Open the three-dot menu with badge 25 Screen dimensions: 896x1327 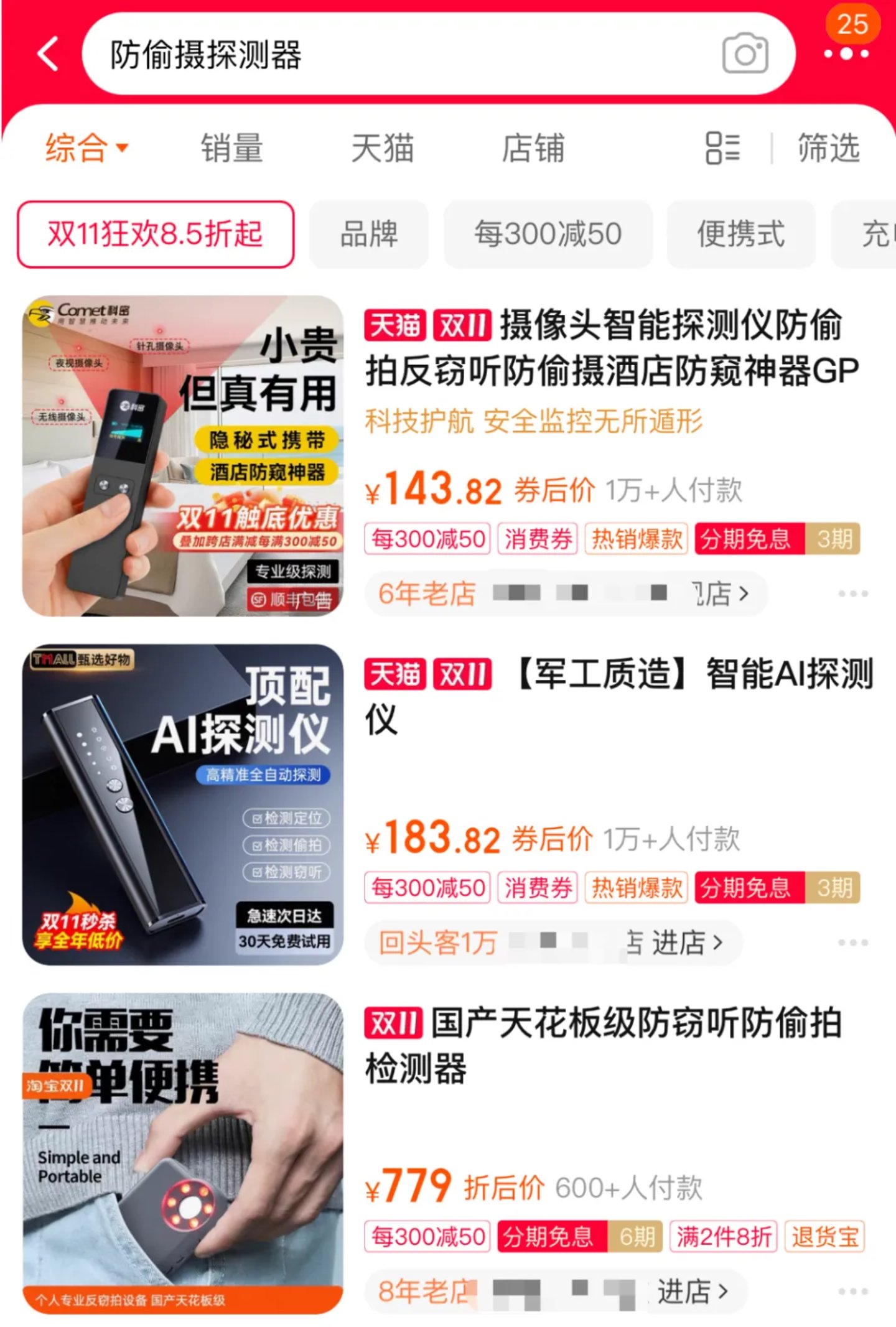point(846,54)
